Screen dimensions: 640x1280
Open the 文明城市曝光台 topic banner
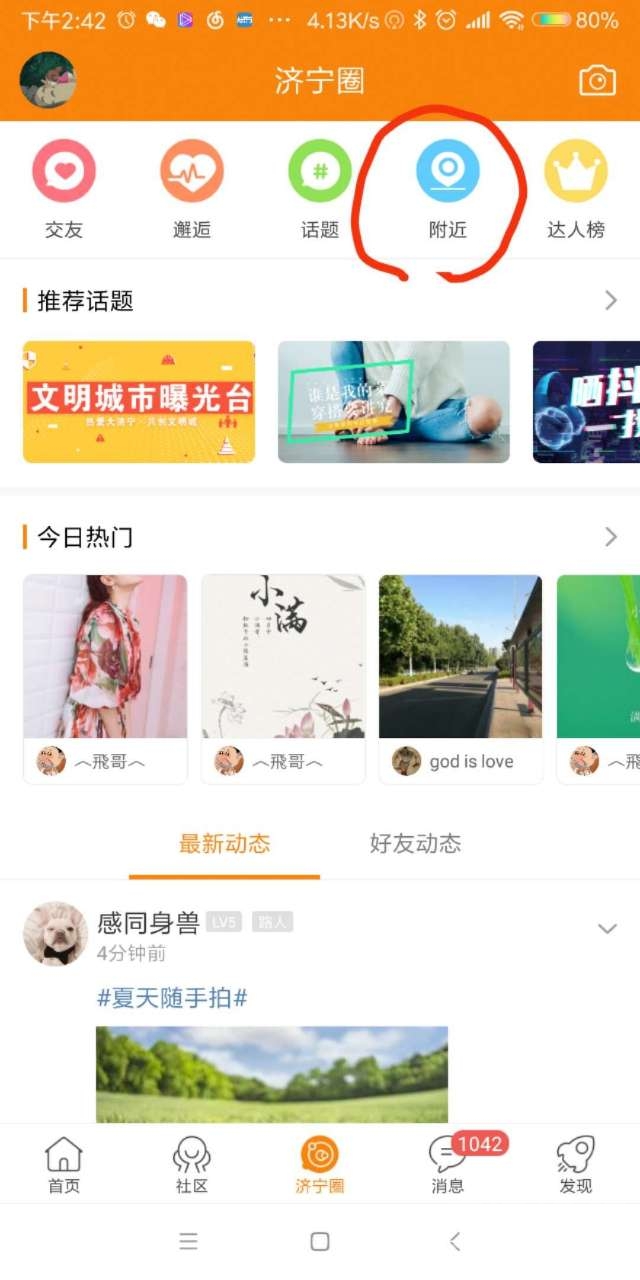coord(139,402)
